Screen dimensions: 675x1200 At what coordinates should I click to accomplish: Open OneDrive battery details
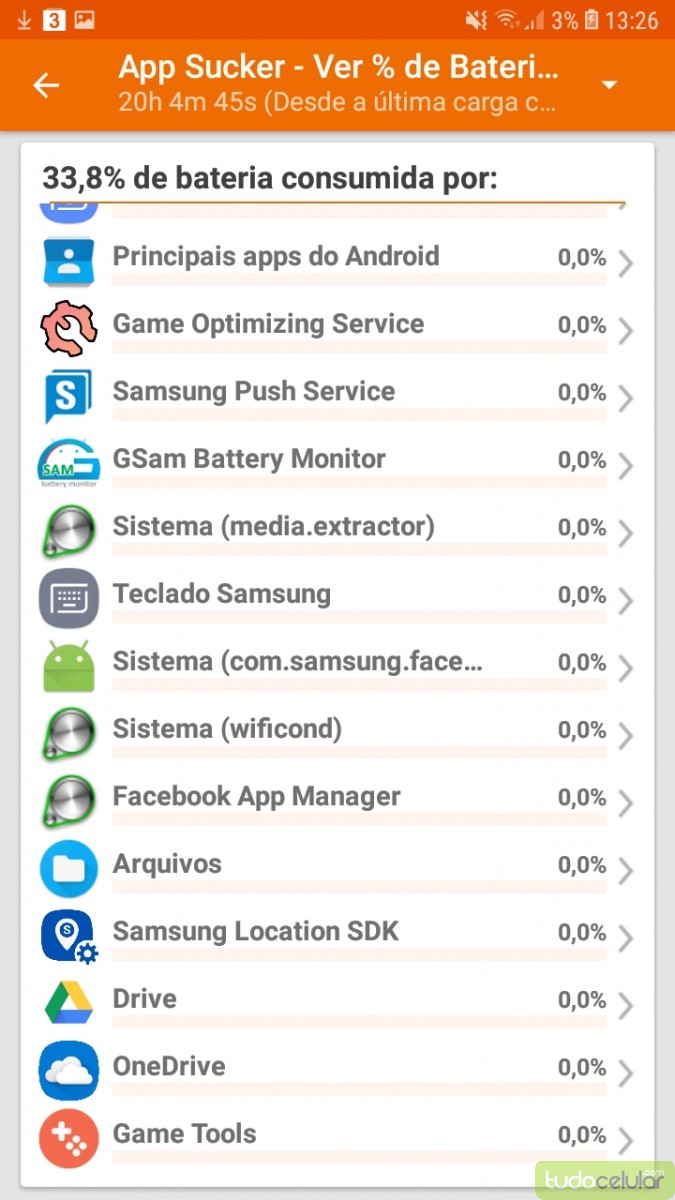337,1069
